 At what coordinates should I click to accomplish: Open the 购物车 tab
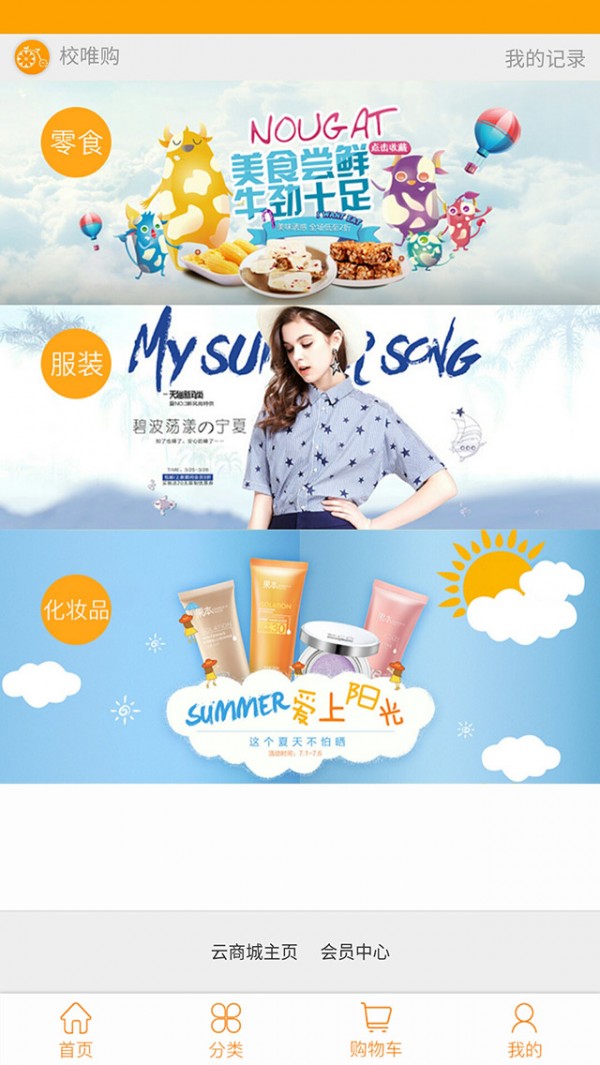point(375,1030)
